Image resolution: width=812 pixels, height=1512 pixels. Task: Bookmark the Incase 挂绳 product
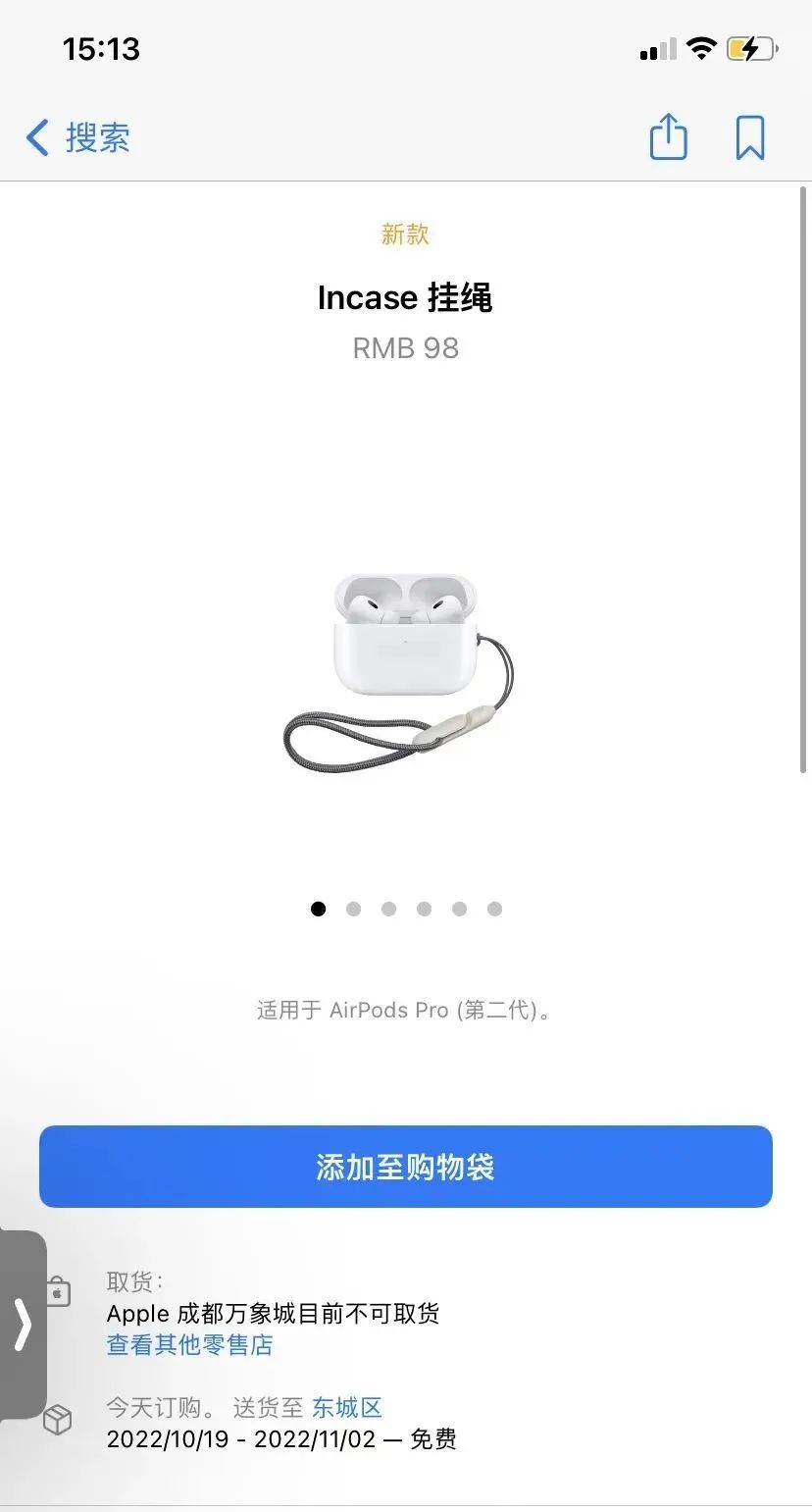tap(750, 137)
